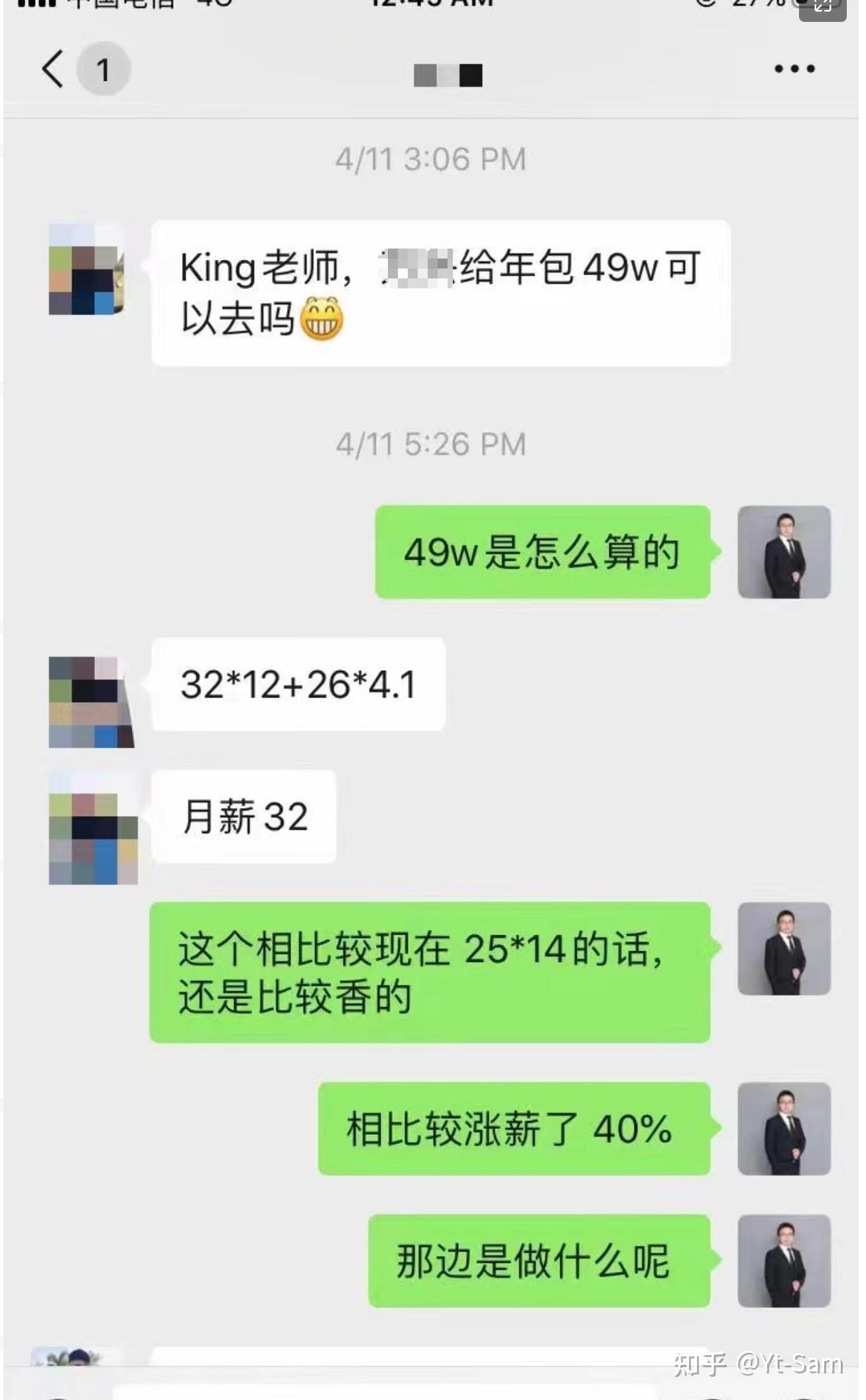Screen dimensions: 866x1400
Task: Open the chat info overflow menu
Action: coord(794,69)
